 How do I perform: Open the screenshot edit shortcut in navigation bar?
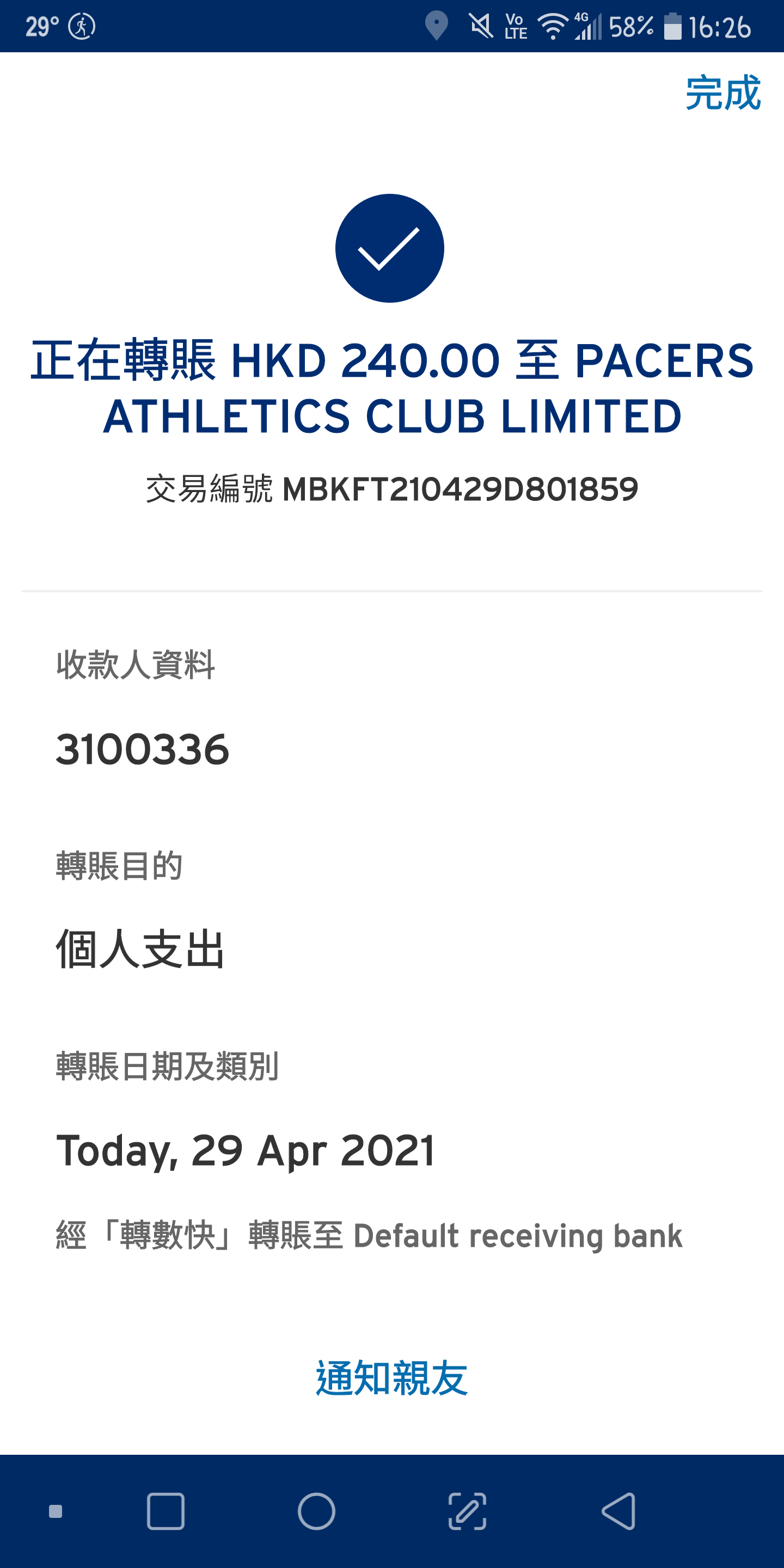(x=467, y=1511)
